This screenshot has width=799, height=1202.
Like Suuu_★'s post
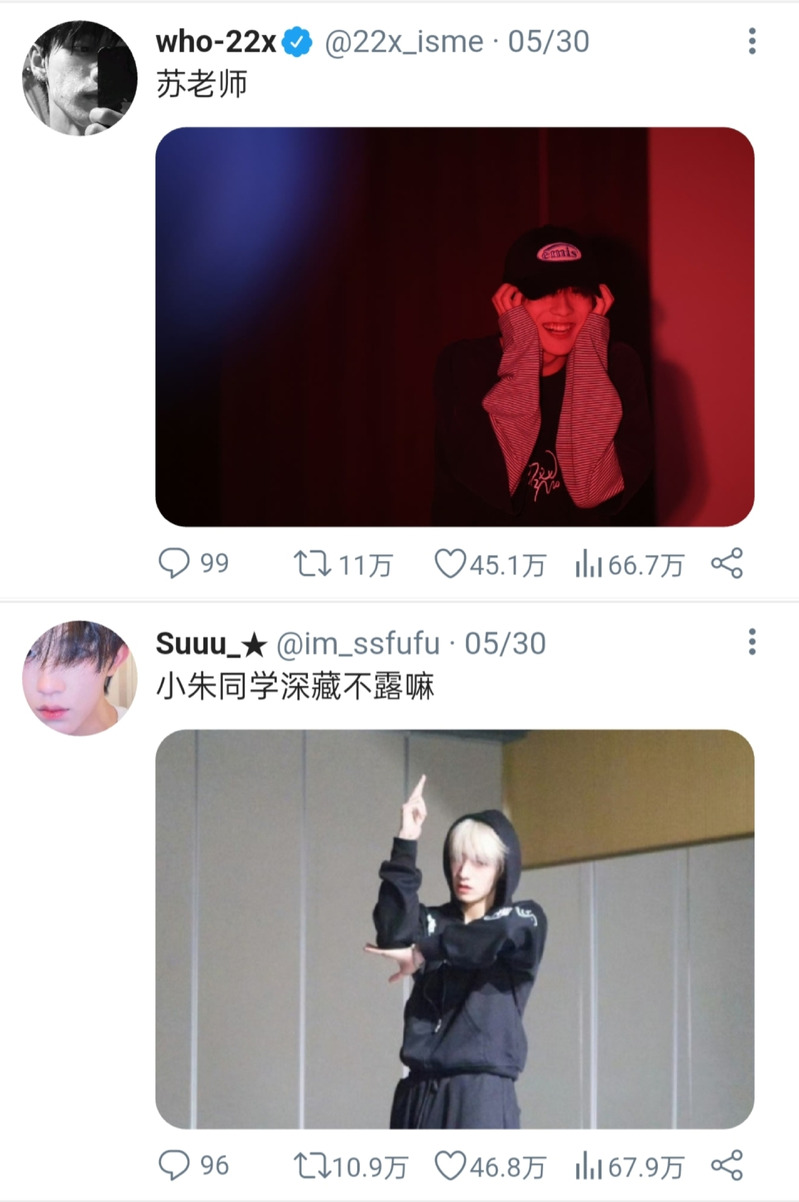point(450,1165)
